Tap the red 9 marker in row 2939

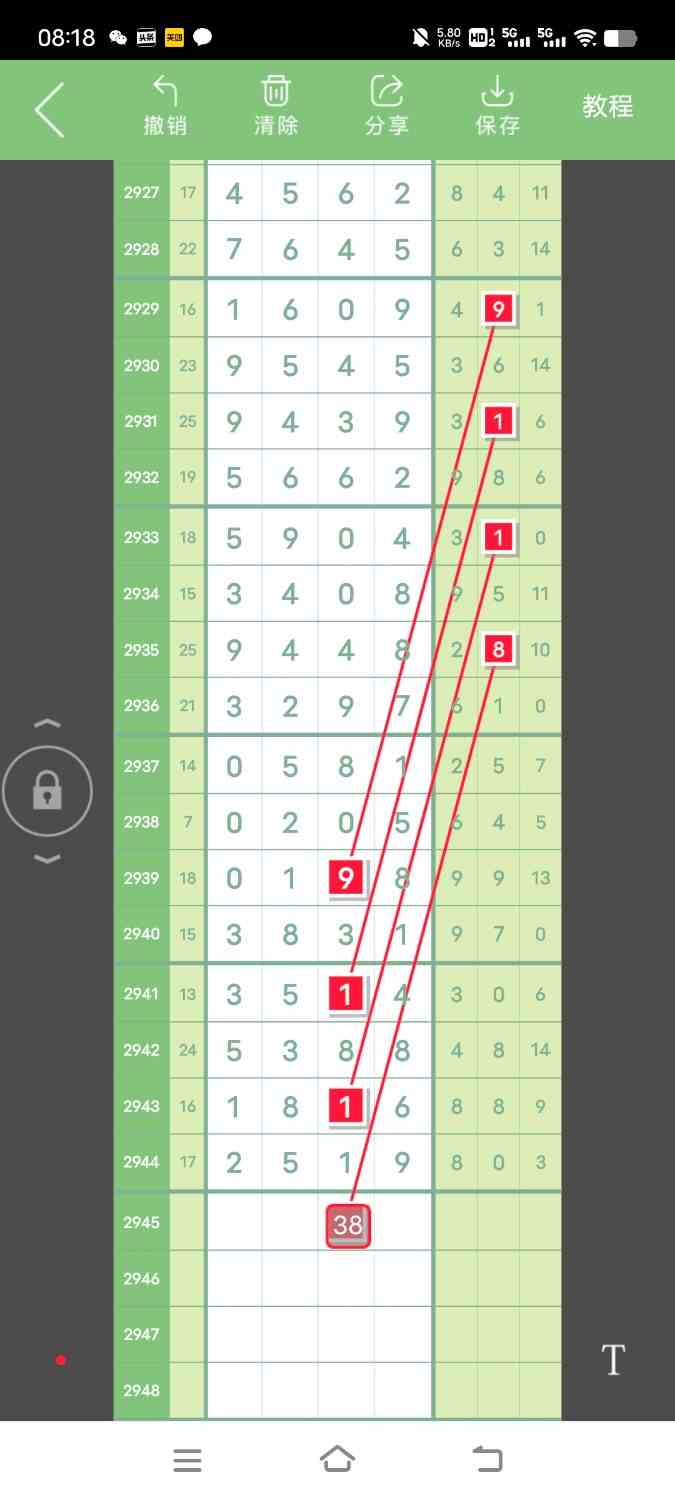[347, 878]
